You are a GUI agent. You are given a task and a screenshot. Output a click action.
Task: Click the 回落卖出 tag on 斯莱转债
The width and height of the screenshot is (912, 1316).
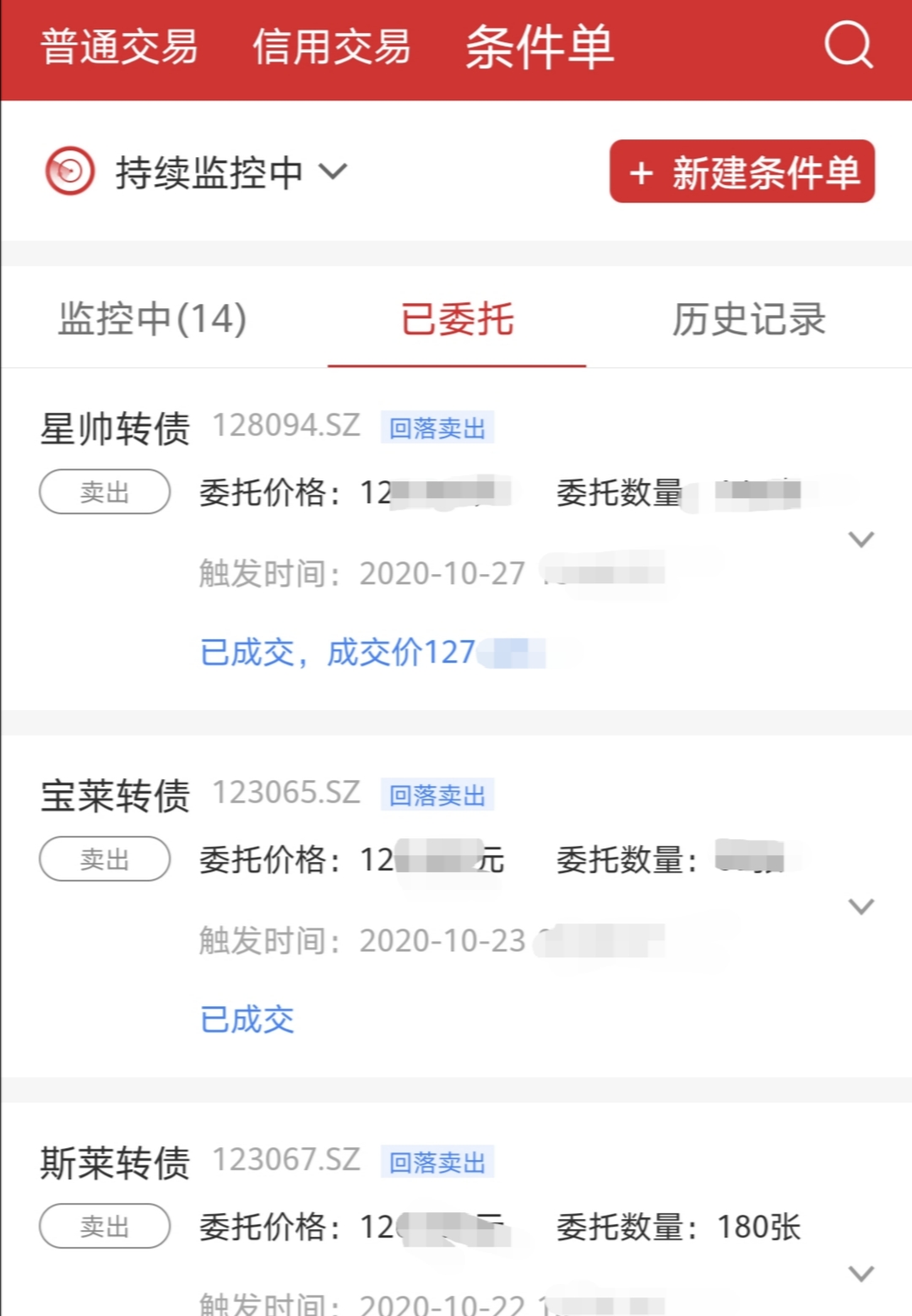[x=438, y=1162]
